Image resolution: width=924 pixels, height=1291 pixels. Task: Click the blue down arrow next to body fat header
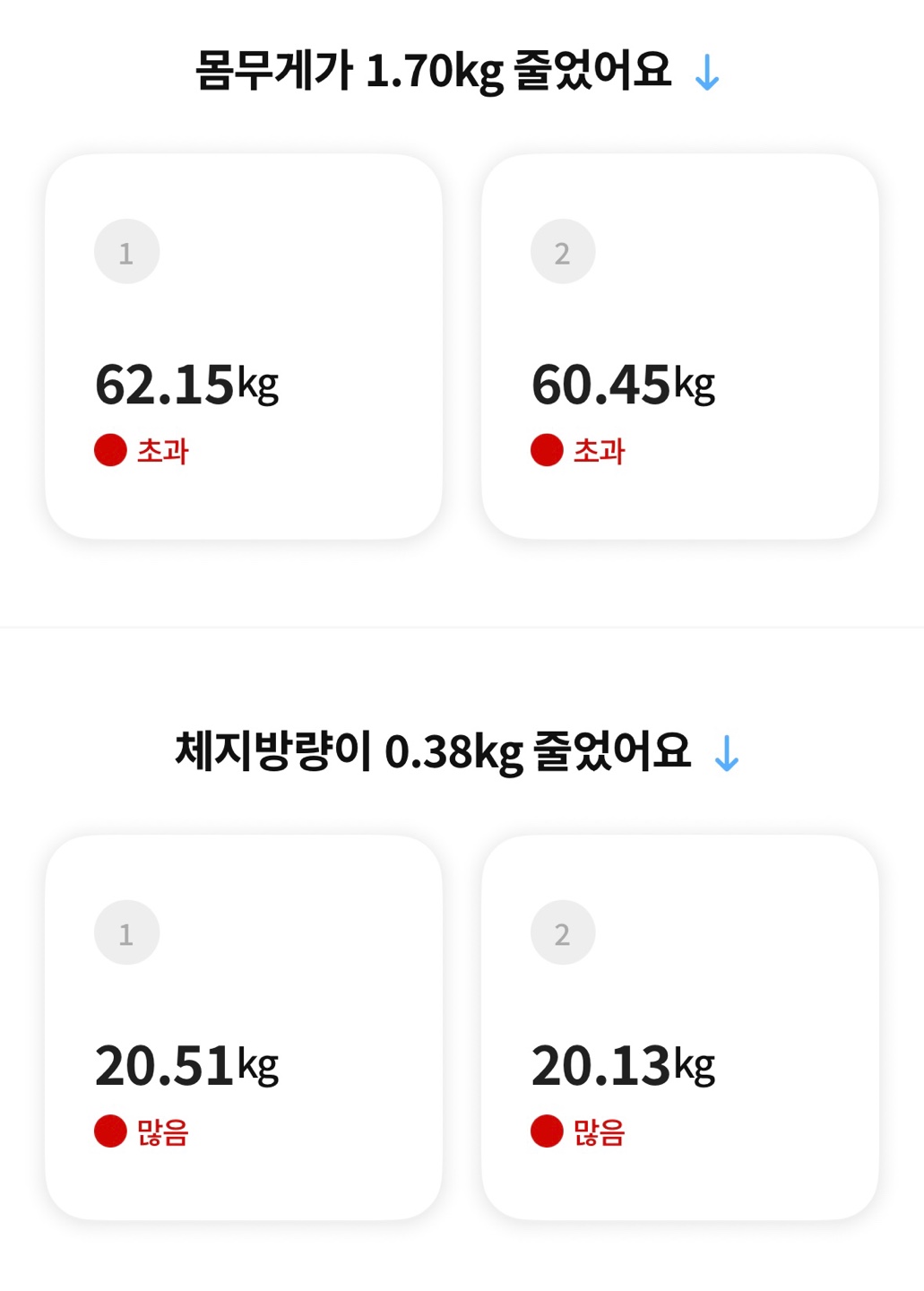(x=728, y=754)
